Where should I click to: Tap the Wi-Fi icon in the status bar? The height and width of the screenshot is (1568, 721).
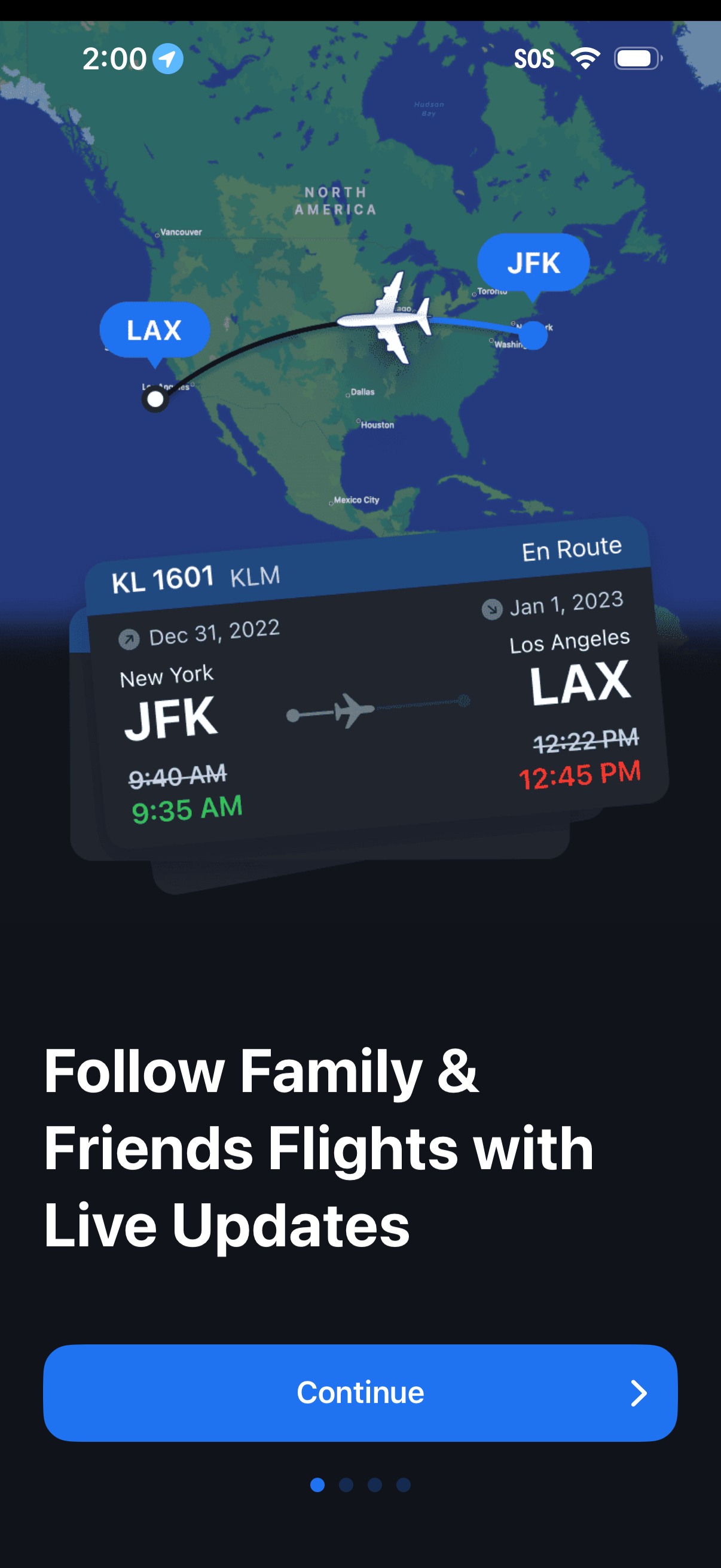(585, 58)
